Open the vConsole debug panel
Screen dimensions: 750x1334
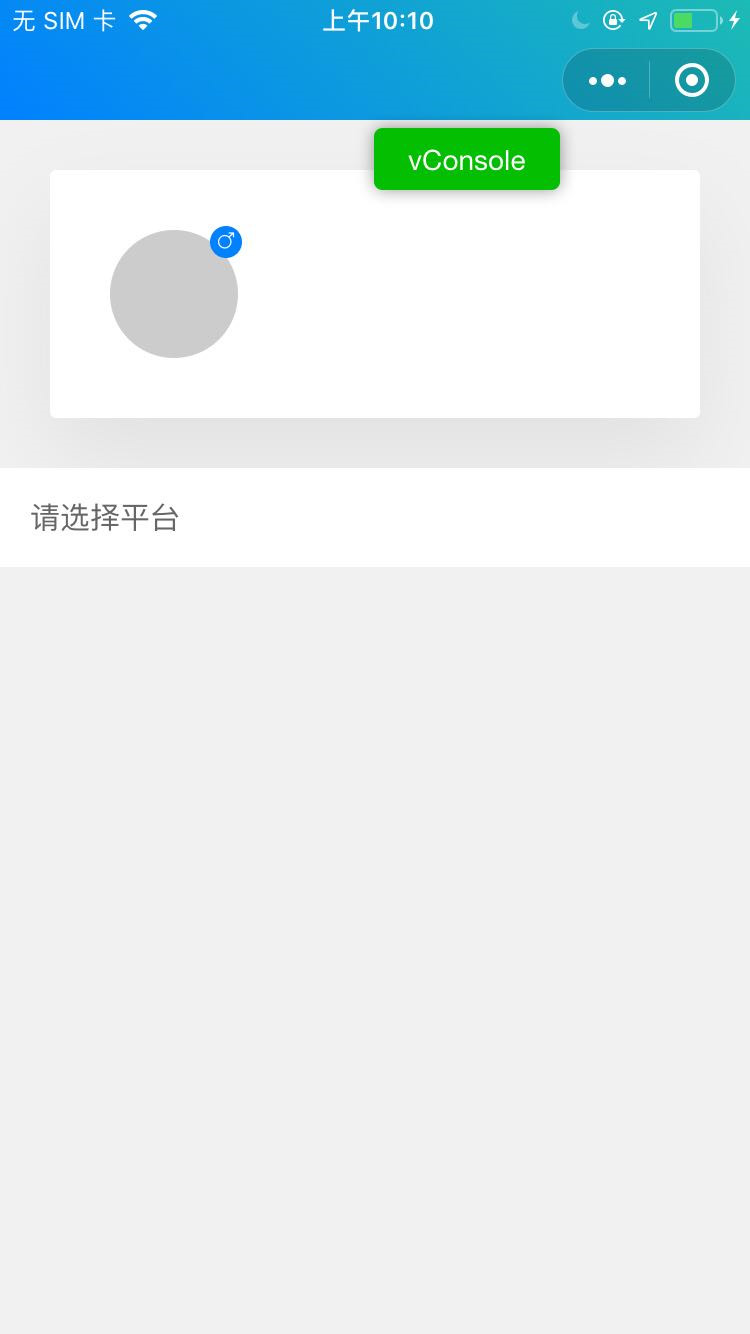tap(467, 159)
